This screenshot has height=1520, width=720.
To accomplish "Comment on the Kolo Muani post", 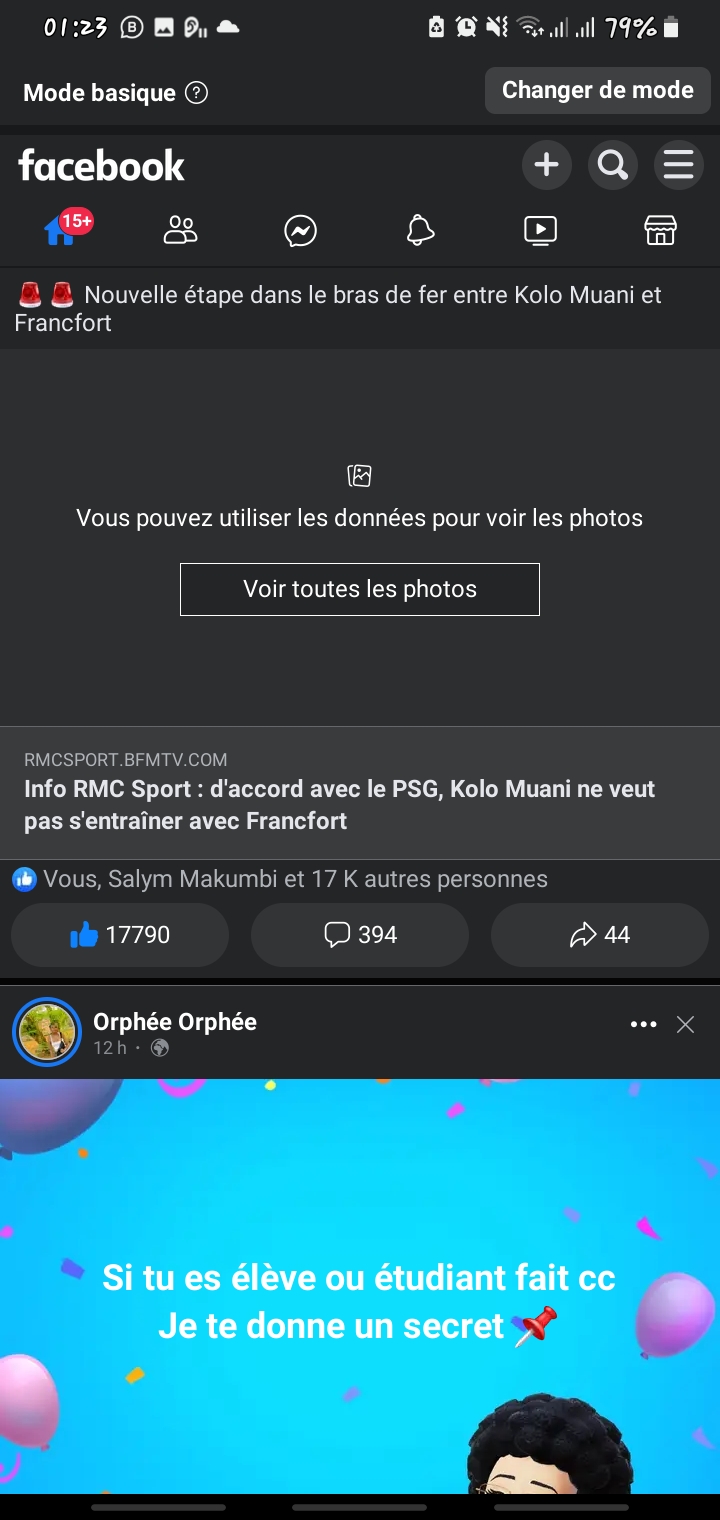I will (x=360, y=935).
